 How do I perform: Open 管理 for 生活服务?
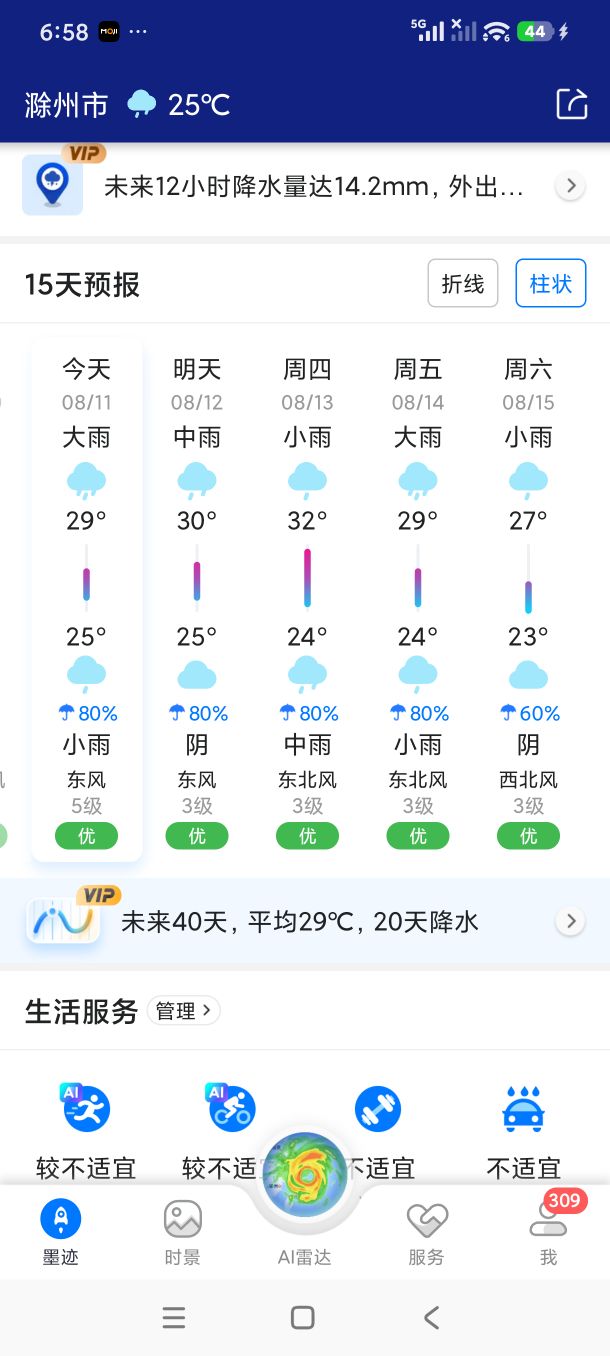click(184, 1011)
